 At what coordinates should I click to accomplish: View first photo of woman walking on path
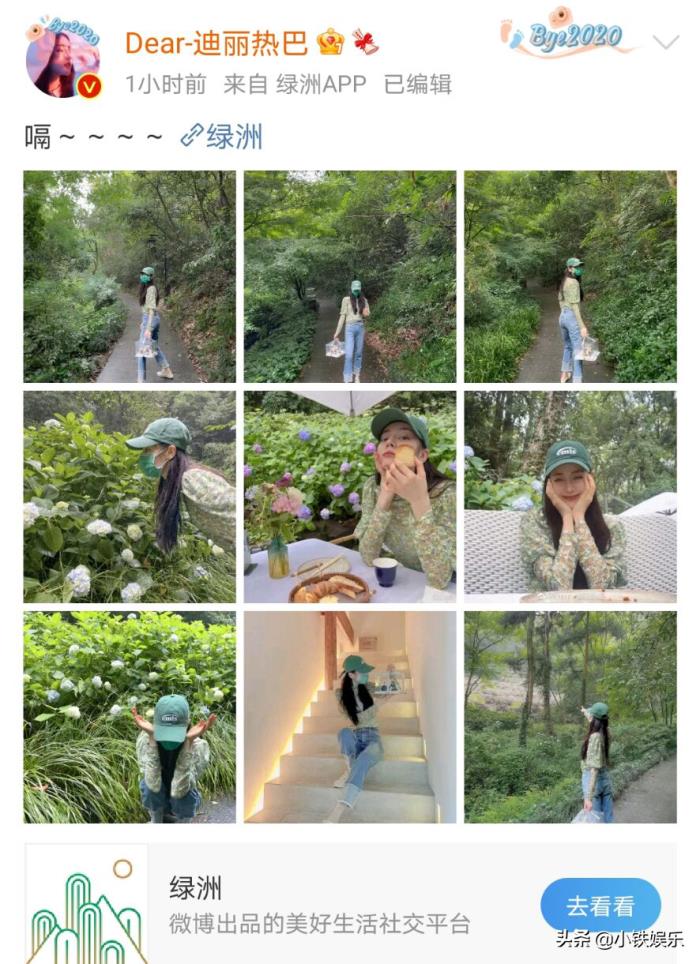130,276
